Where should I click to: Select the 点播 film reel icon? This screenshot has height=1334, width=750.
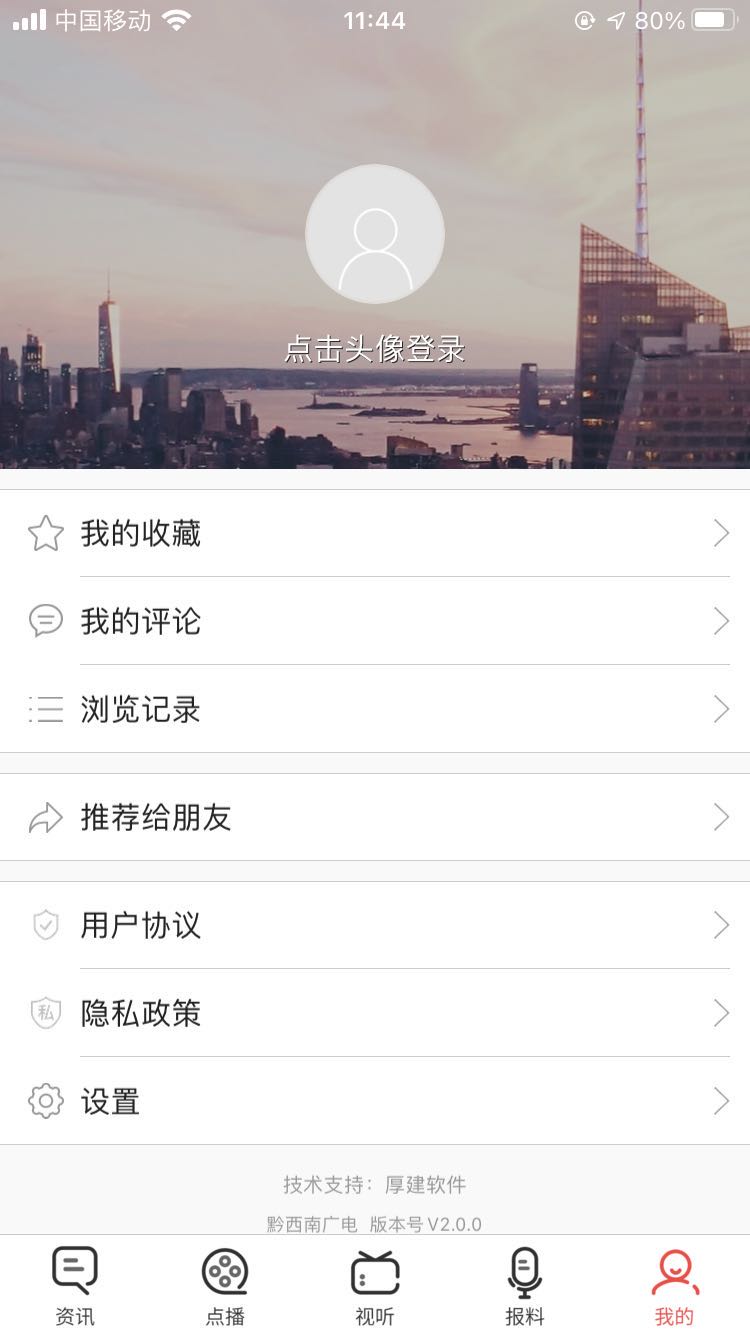(x=225, y=1271)
